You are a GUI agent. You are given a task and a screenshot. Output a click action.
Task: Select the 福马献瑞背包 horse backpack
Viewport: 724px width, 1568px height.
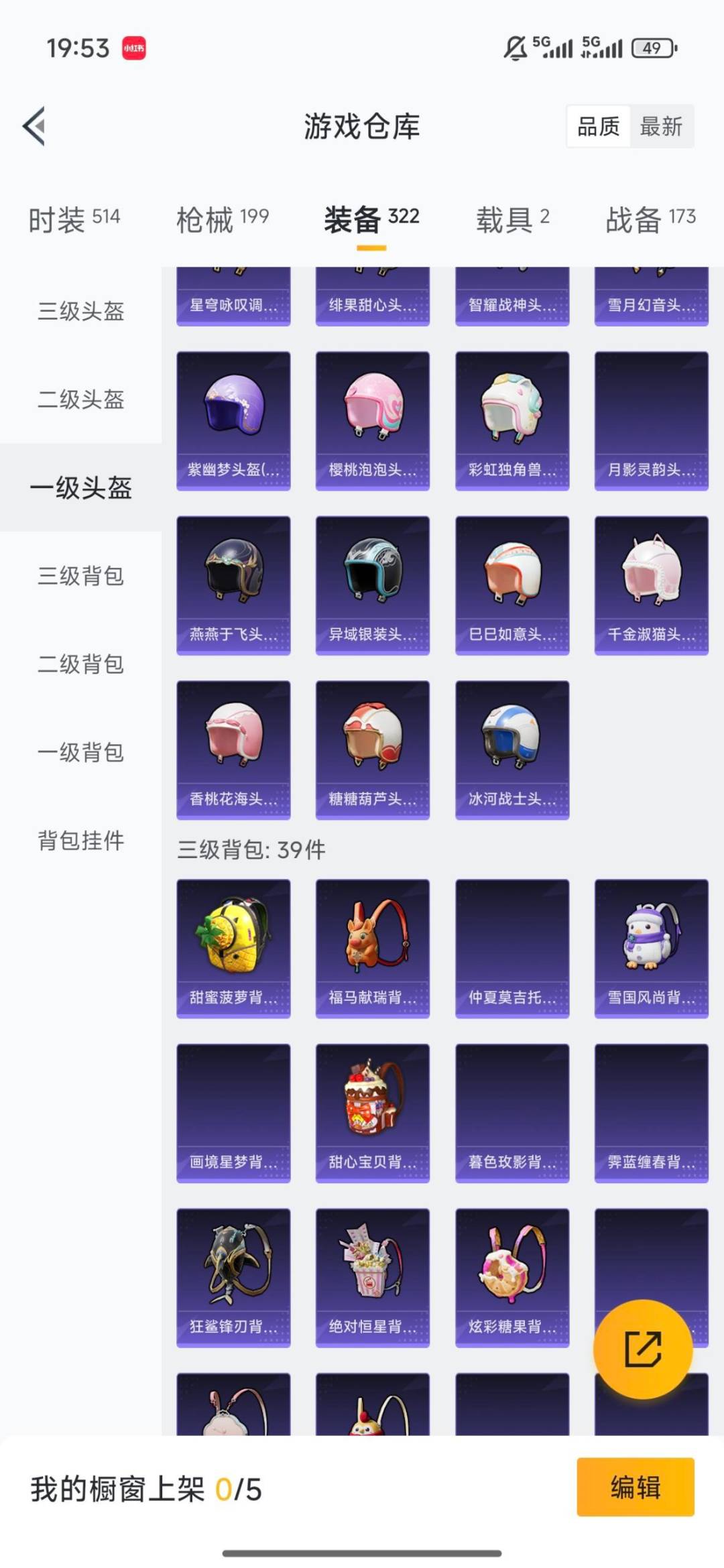click(x=373, y=945)
